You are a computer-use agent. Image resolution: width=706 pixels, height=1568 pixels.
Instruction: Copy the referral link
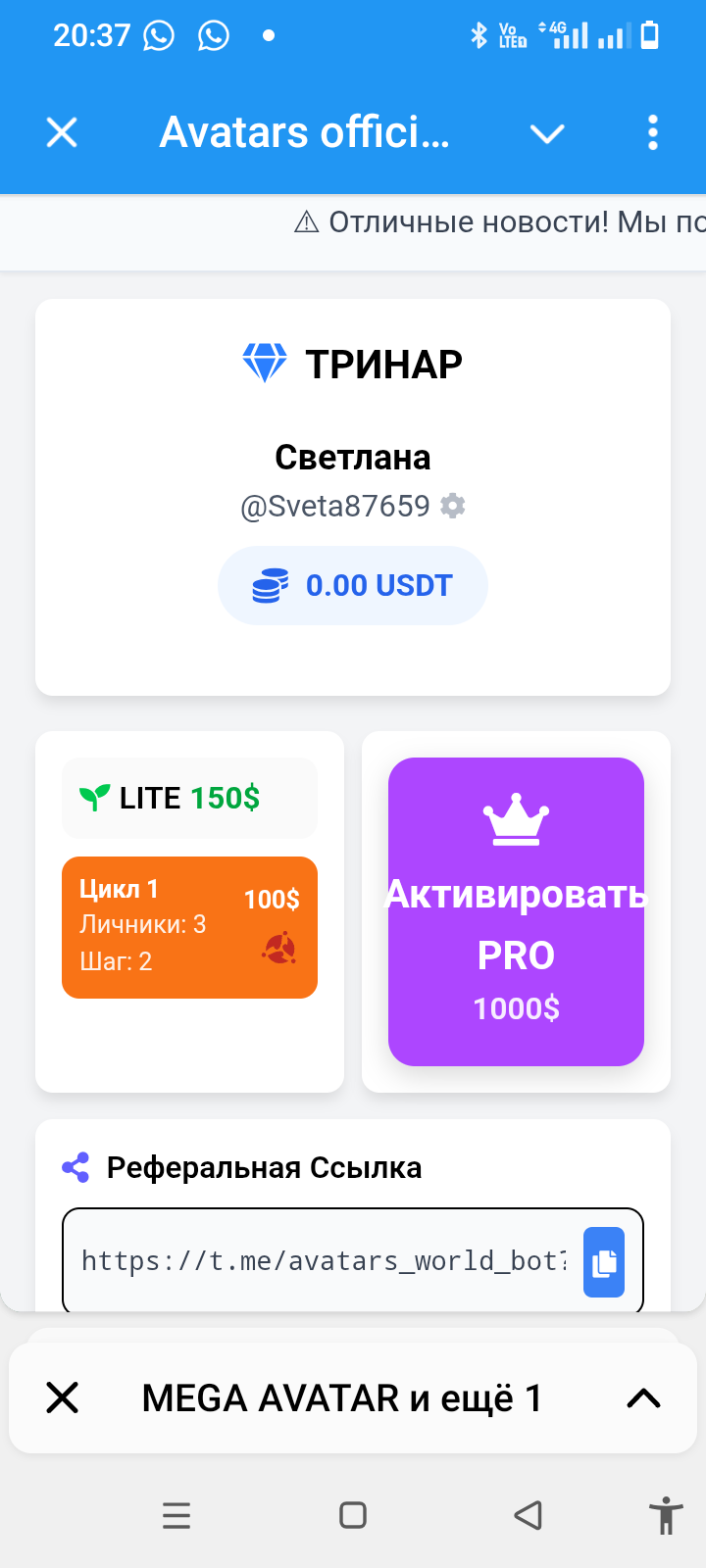pos(604,1262)
